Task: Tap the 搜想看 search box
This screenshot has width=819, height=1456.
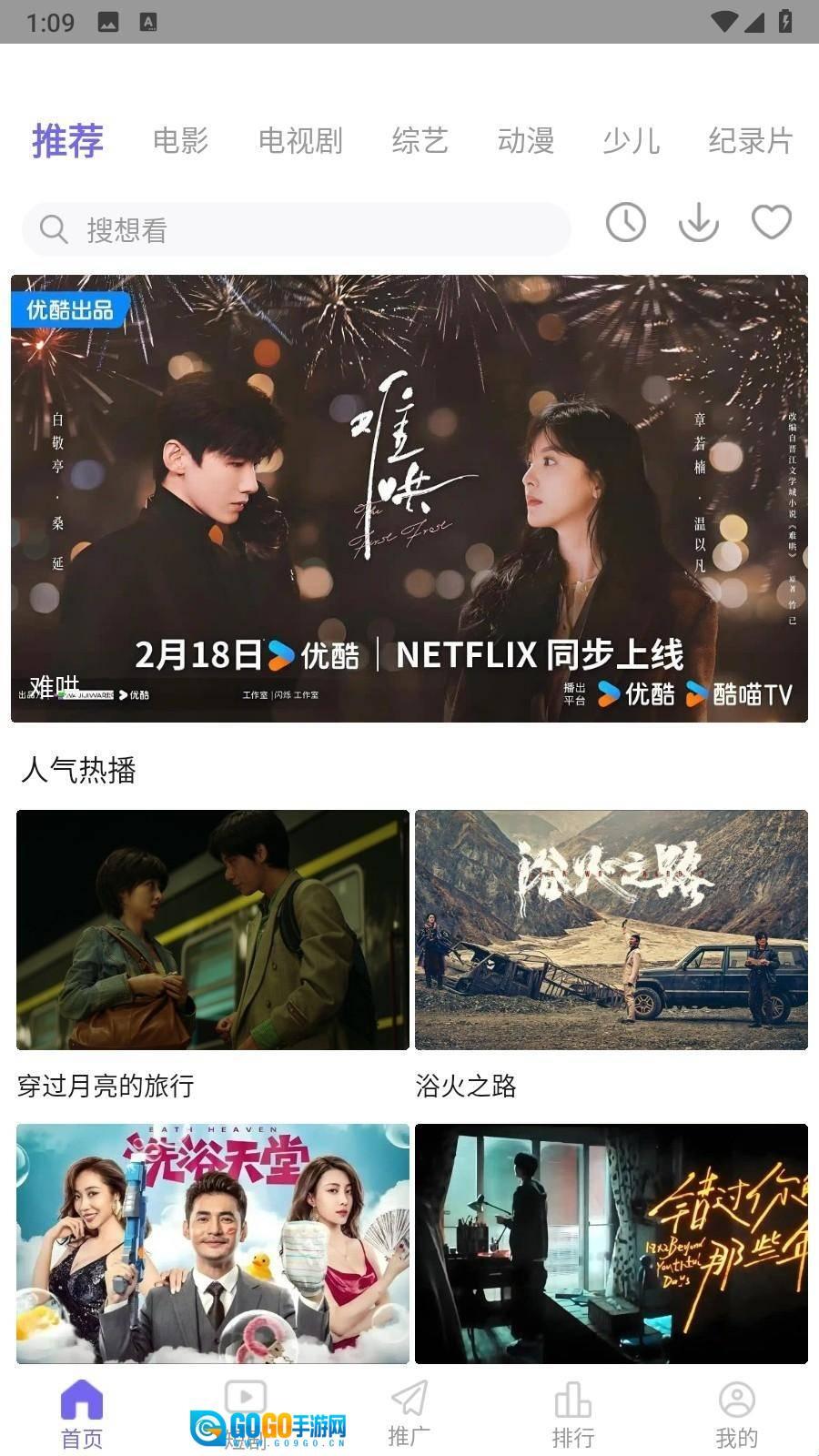Action: click(x=296, y=229)
